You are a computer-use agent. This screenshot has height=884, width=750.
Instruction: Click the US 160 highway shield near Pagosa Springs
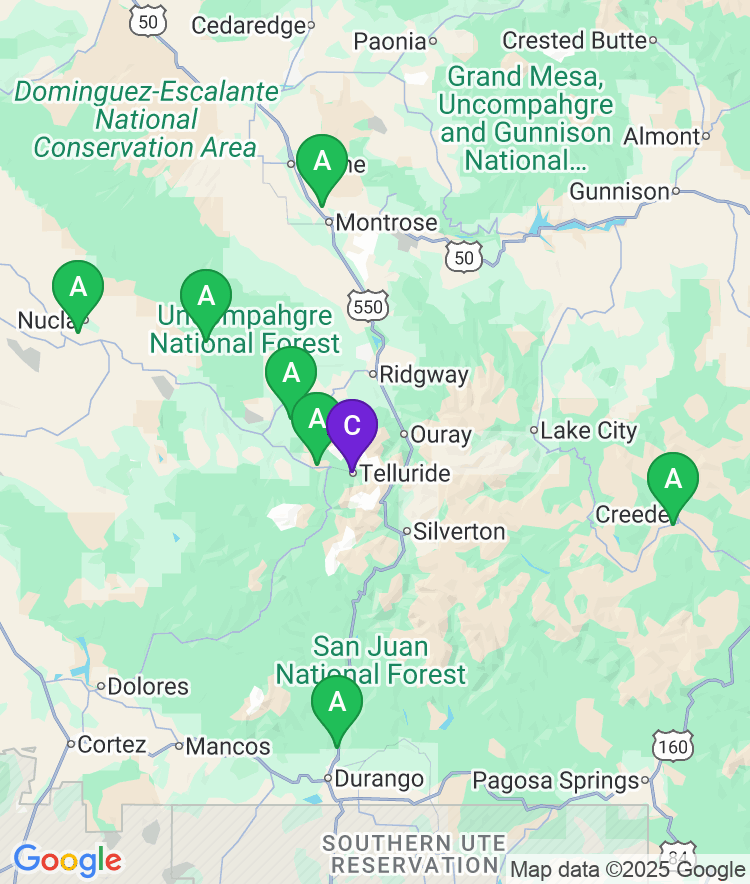coord(675,744)
